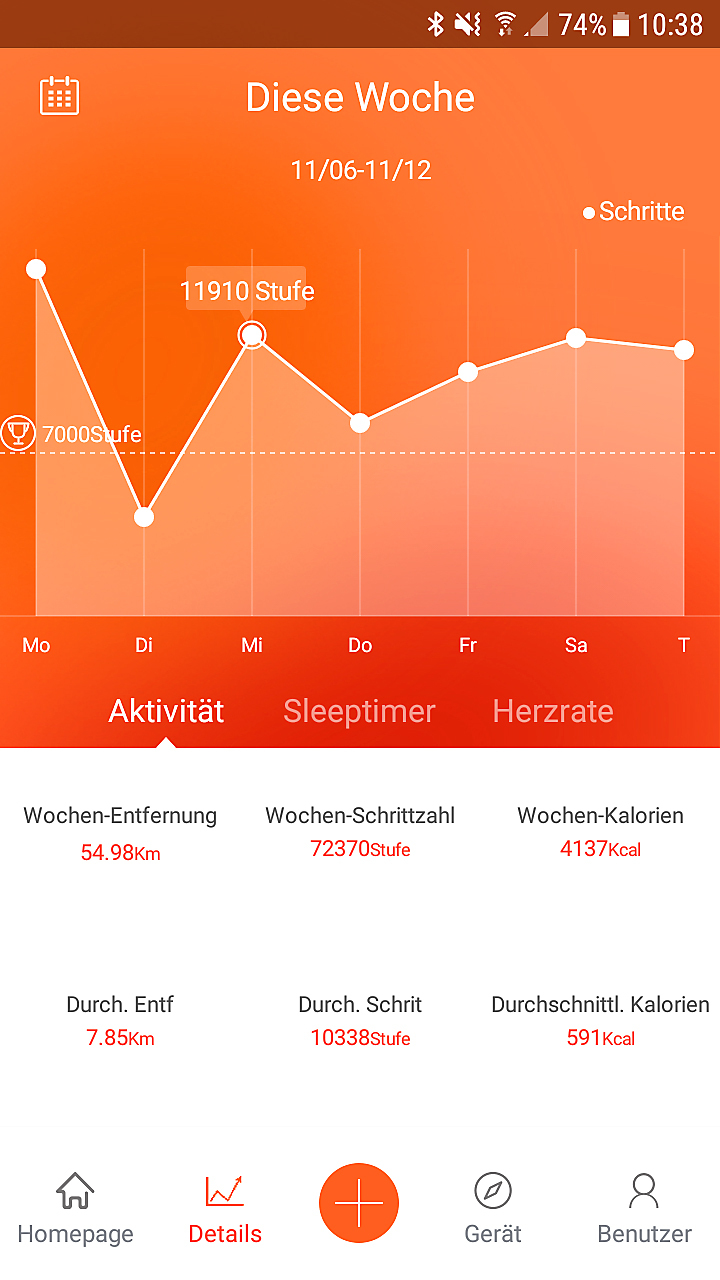The image size is (720, 1280).
Task: Select Saturday's data point on the chart
Action: tap(576, 338)
